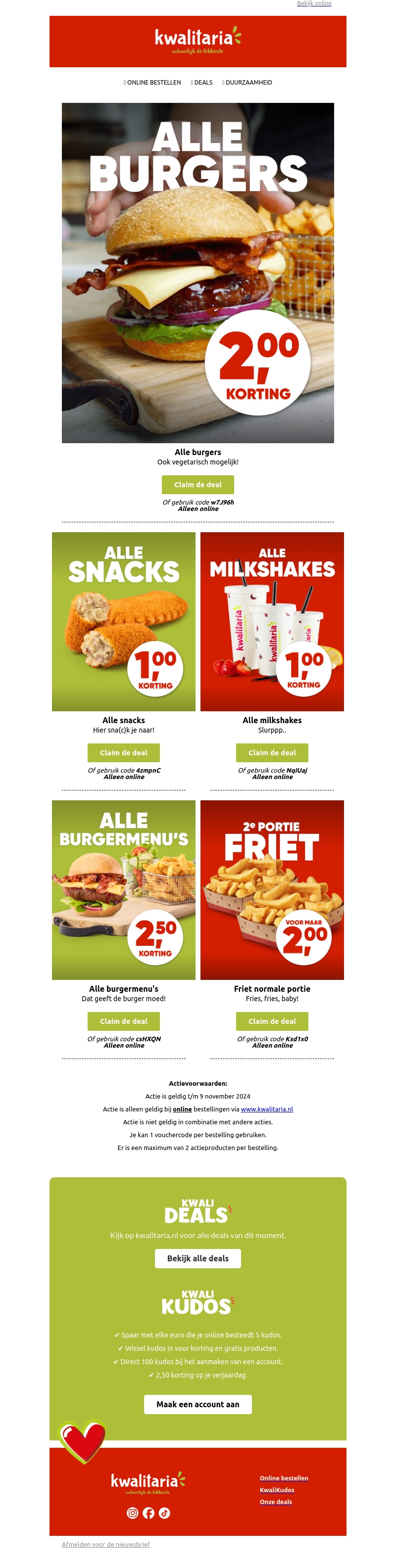
Task: Go to the Deals menu item
Action: pyautogui.click(x=203, y=83)
